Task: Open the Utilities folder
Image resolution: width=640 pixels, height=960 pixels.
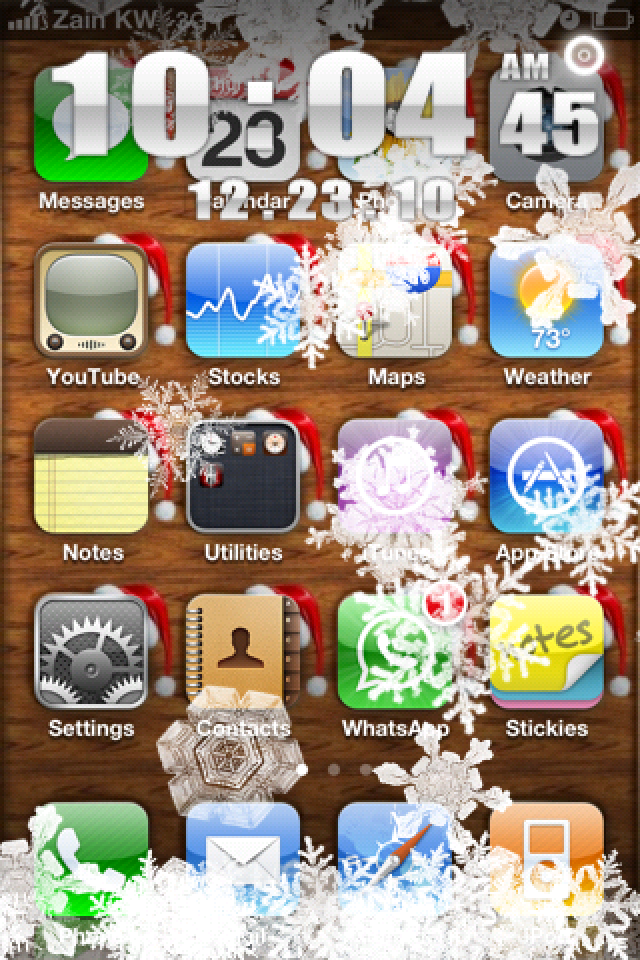Action: coord(243,475)
